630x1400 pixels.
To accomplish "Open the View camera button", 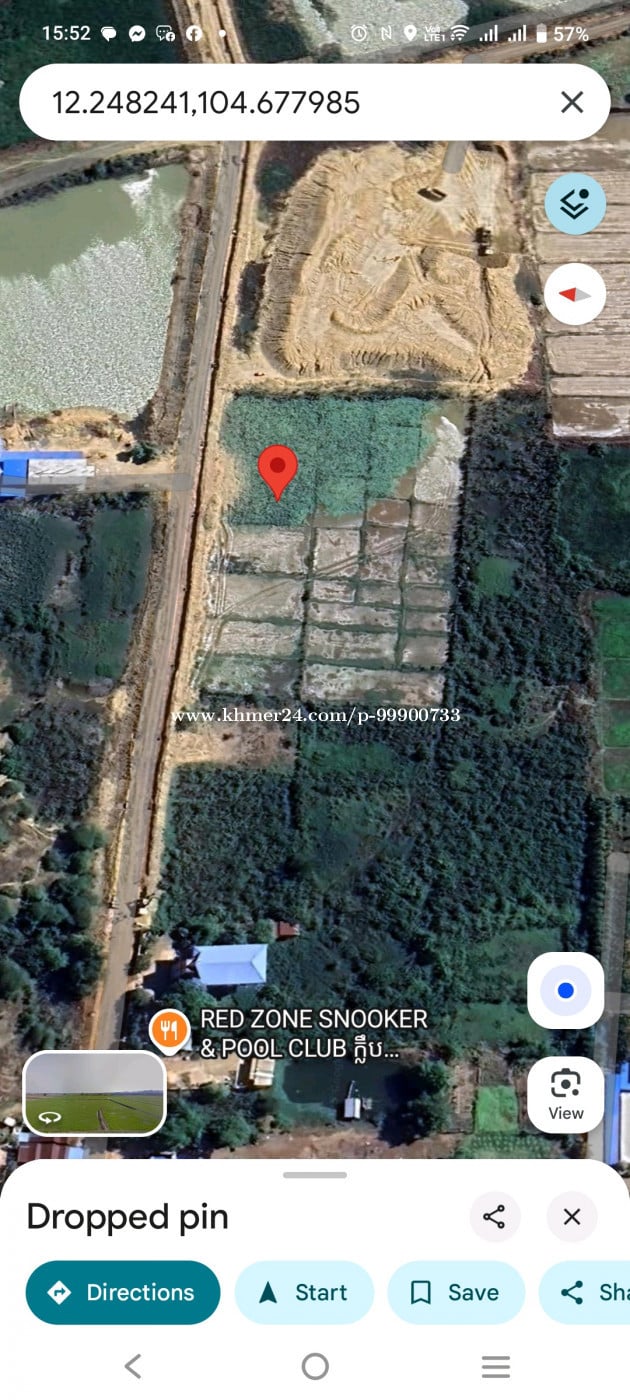I will [565, 1094].
